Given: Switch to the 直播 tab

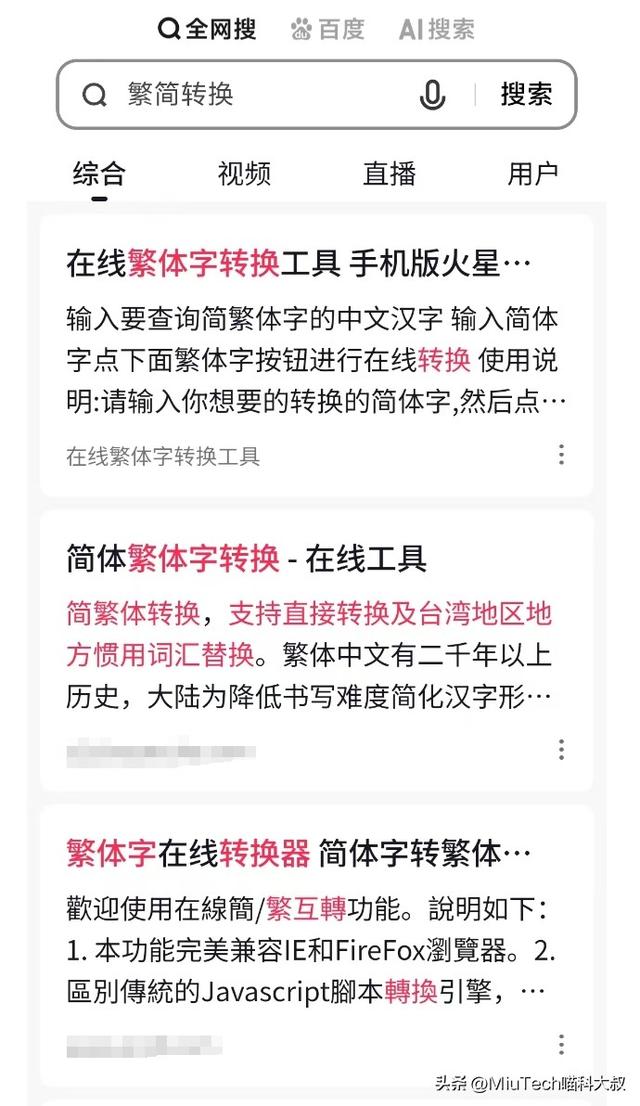Looking at the screenshot, I should 389,174.
